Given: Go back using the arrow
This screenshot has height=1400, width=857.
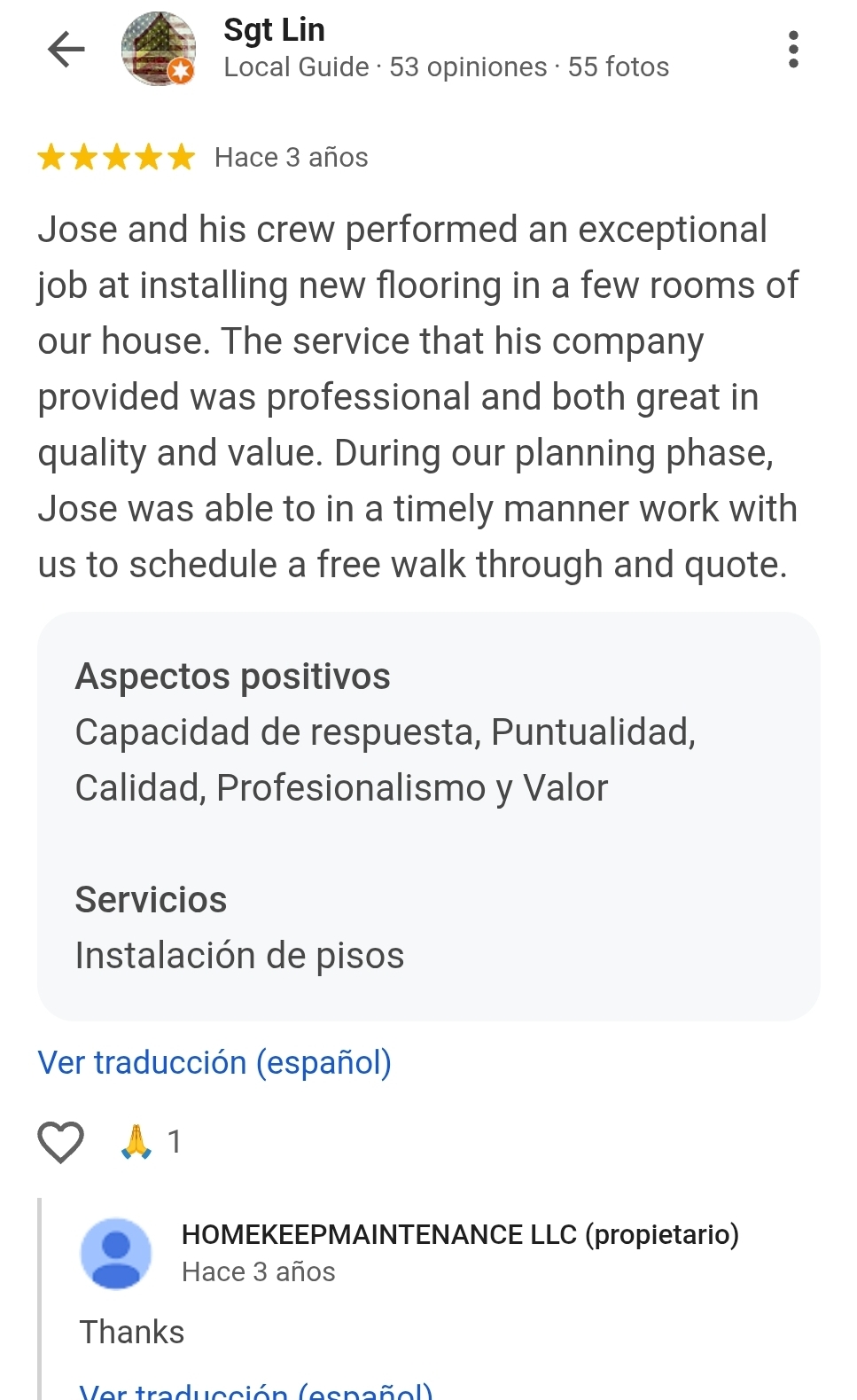Looking at the screenshot, I should pyautogui.click(x=66, y=49).
